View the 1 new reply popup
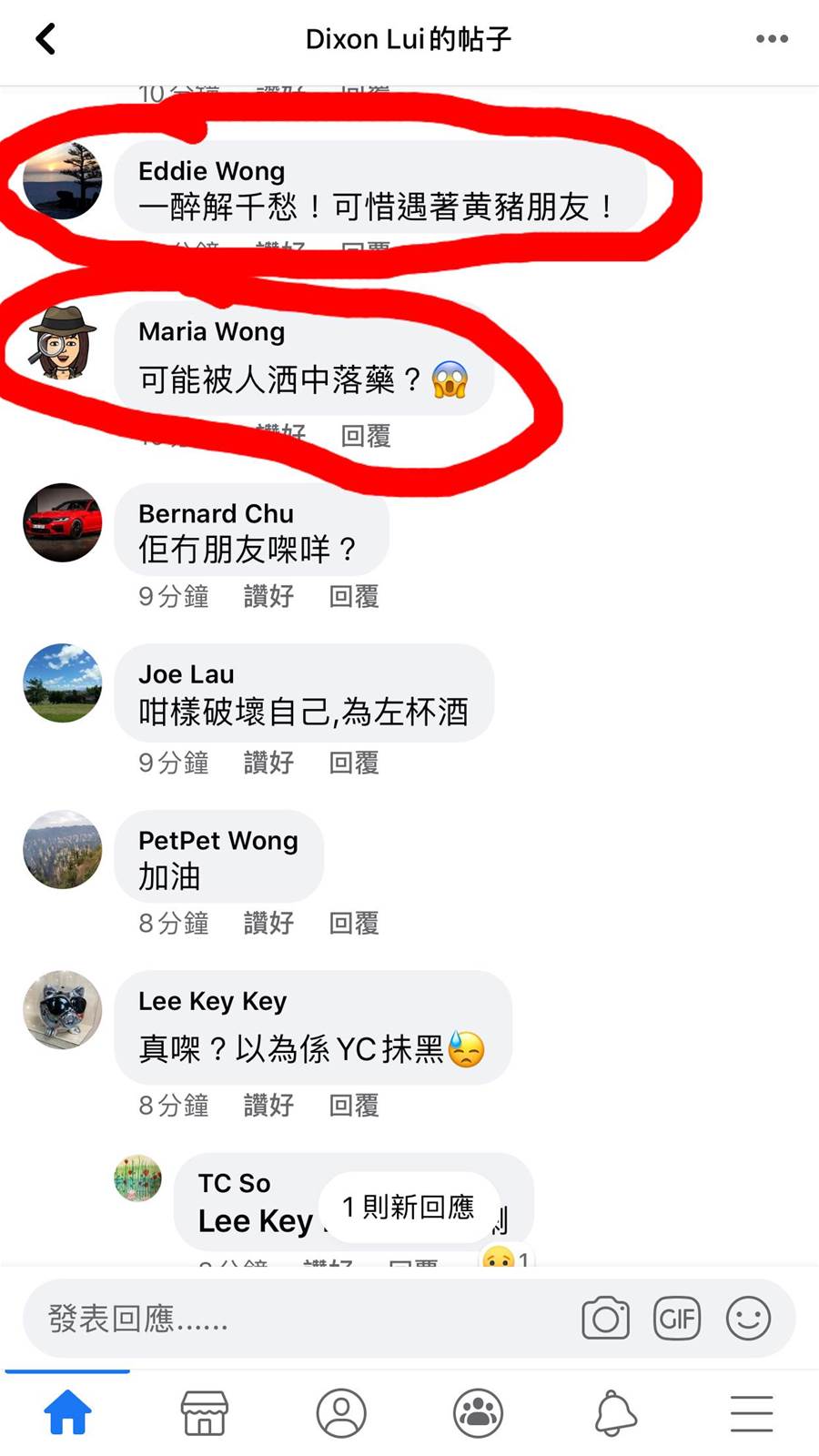 [x=408, y=1208]
